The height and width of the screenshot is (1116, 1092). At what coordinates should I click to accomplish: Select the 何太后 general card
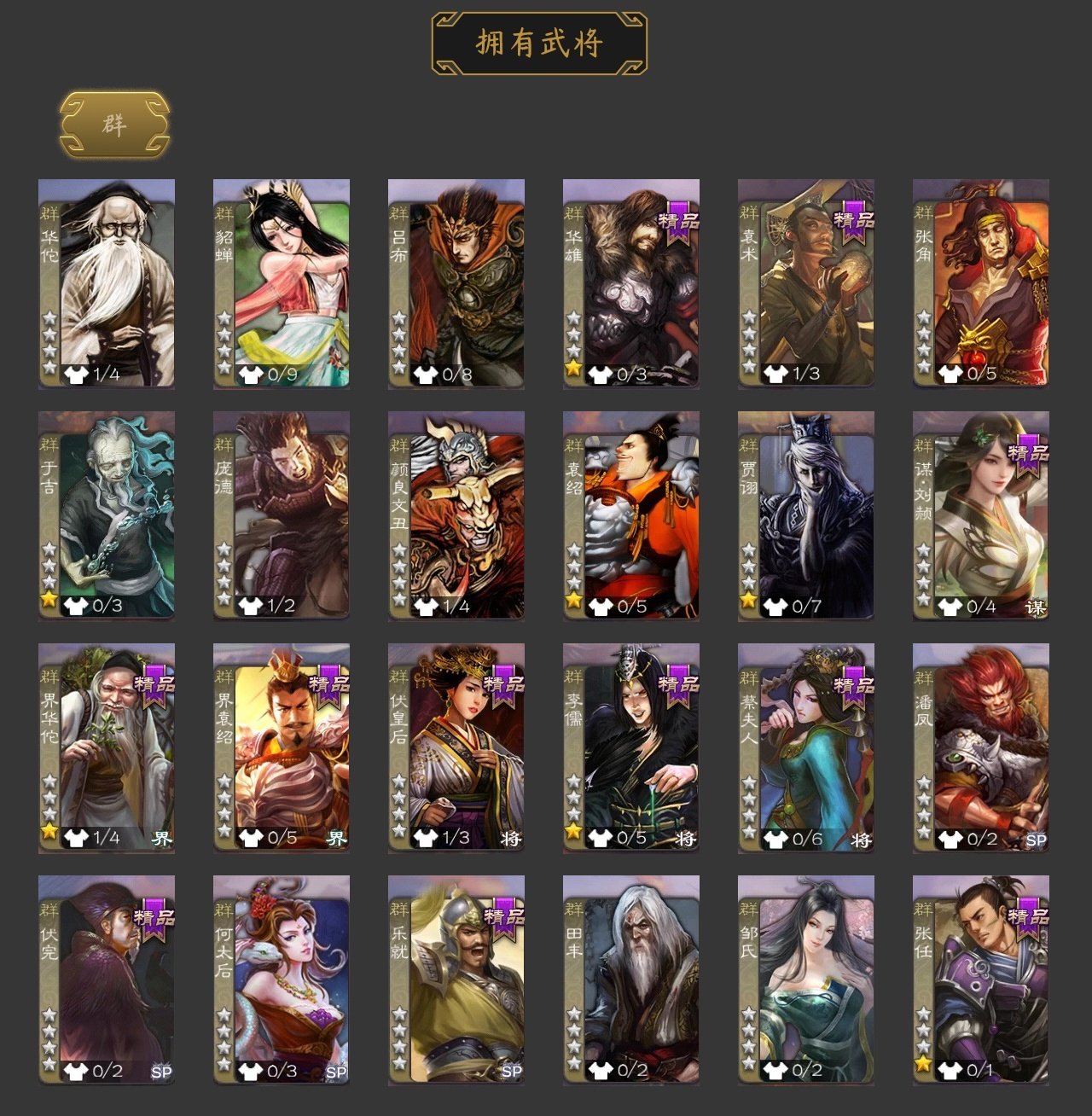click(282, 979)
